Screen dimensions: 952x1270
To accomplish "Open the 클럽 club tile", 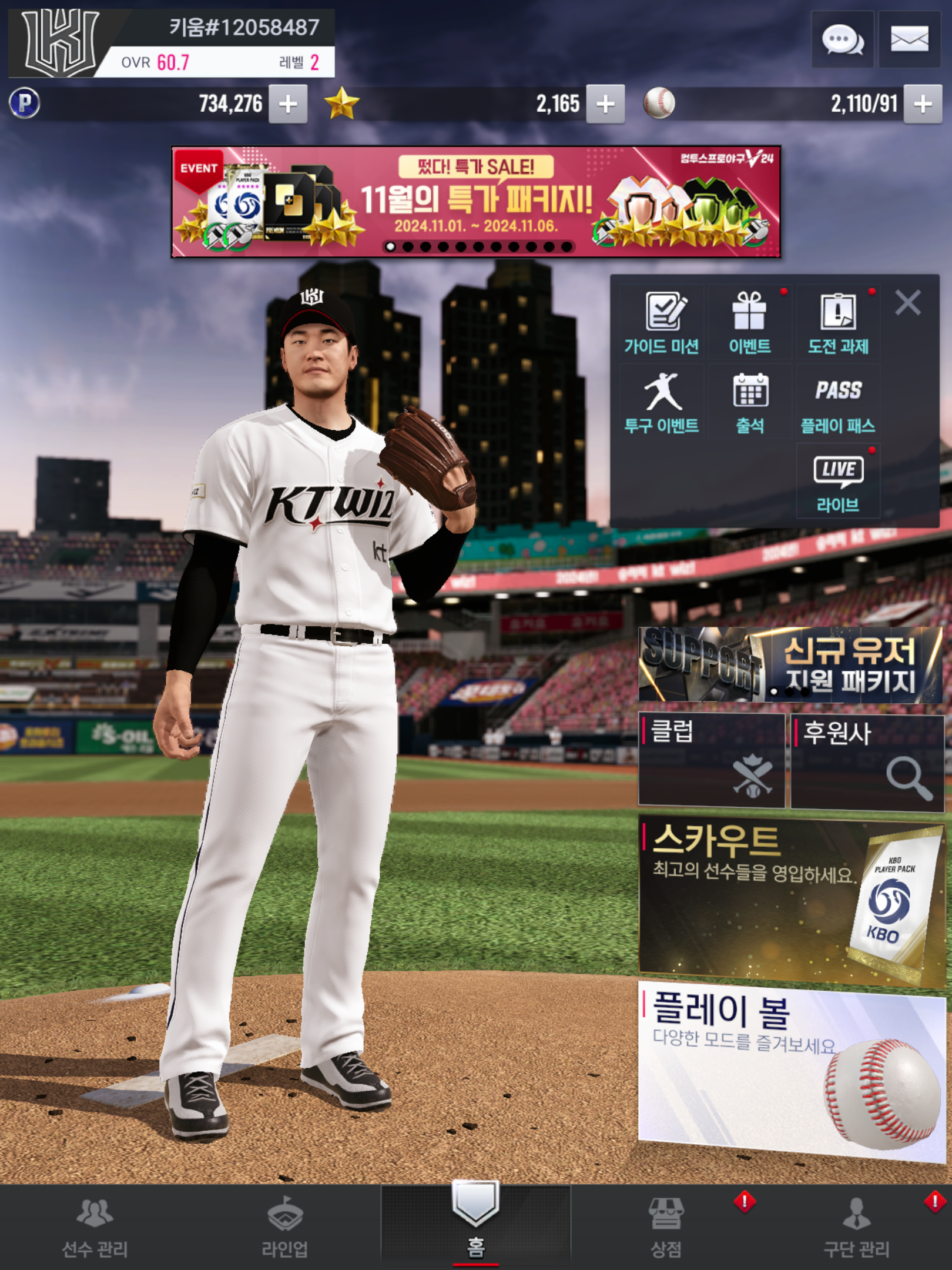I will pos(712,760).
